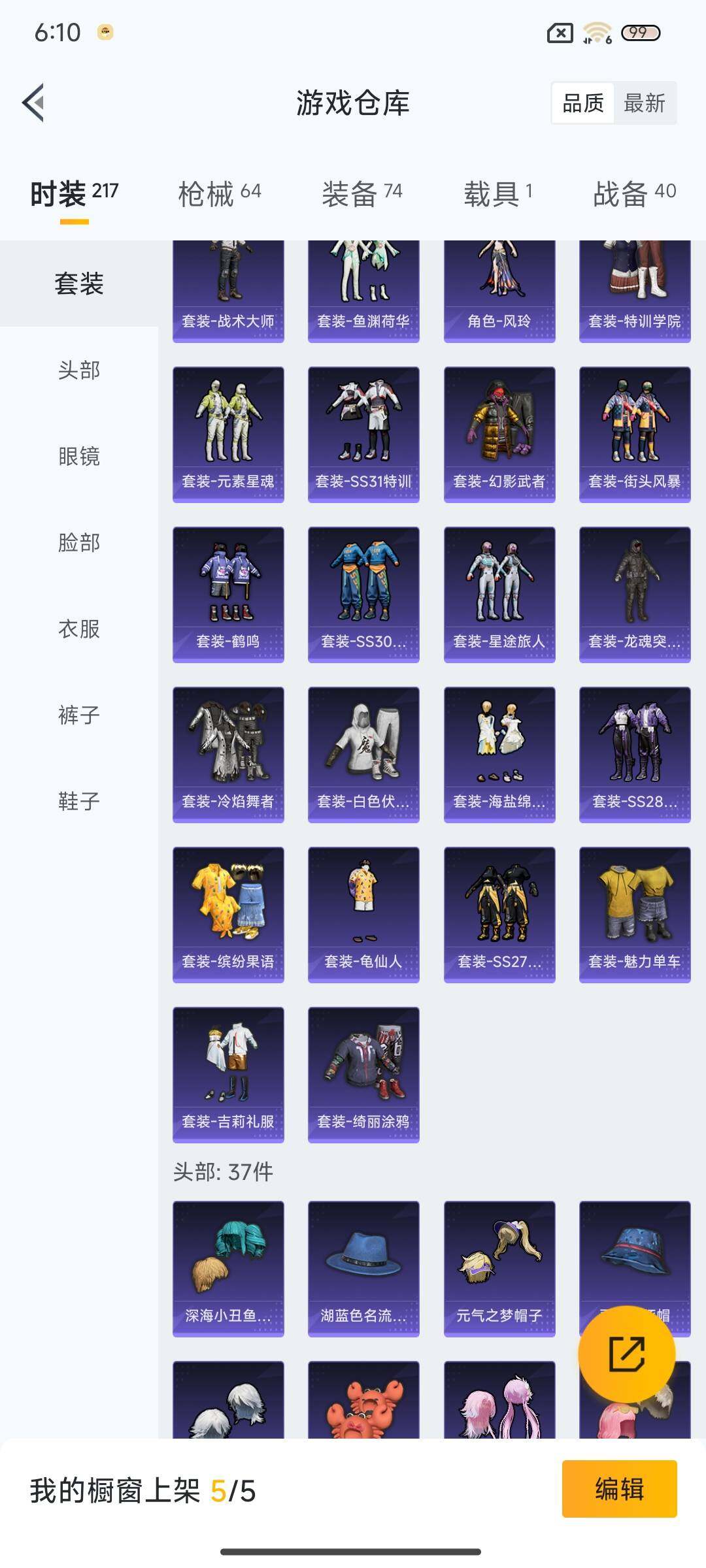The height and width of the screenshot is (1568, 706).
Task: Open the 套装-鹤鸣 outfit tile
Action: [228, 595]
